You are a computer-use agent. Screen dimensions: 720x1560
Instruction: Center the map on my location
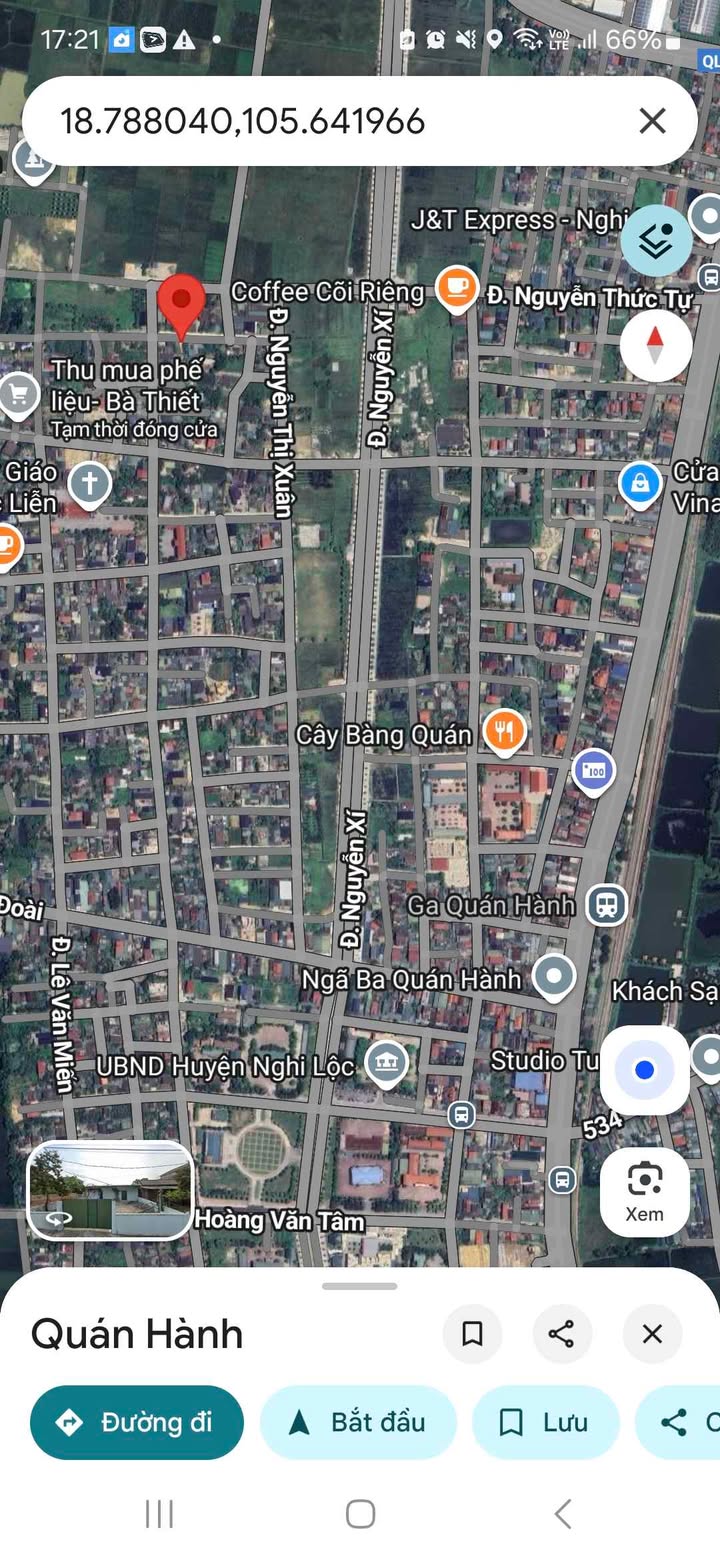click(x=644, y=1070)
